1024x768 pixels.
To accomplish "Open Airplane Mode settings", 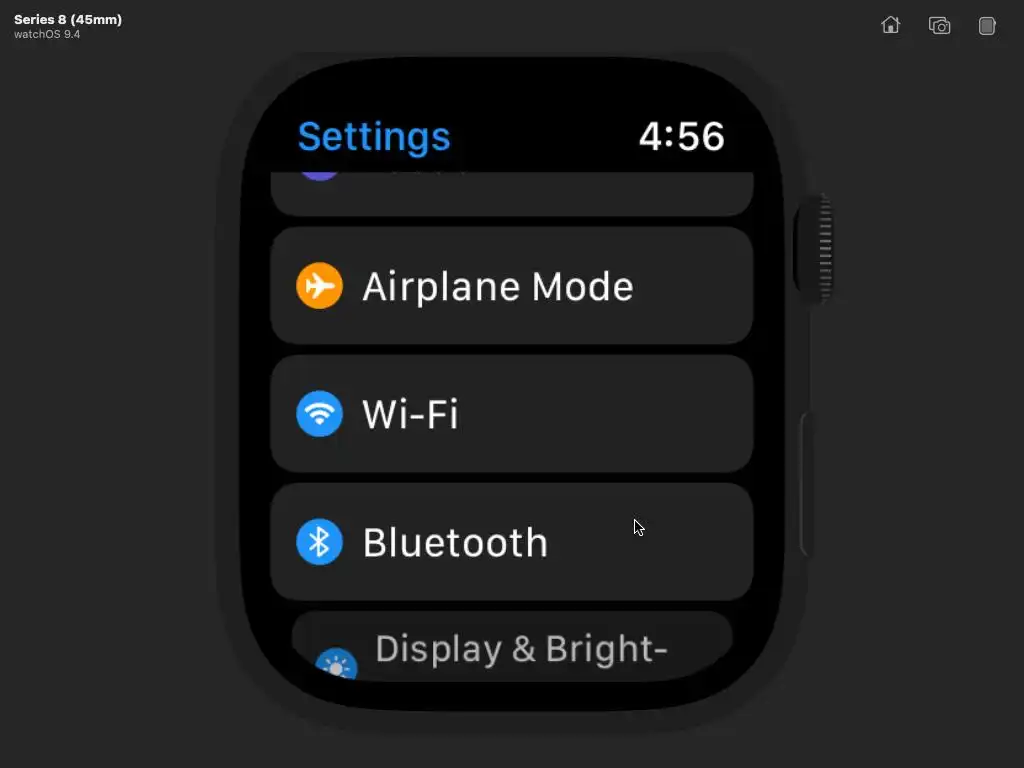I will (511, 287).
